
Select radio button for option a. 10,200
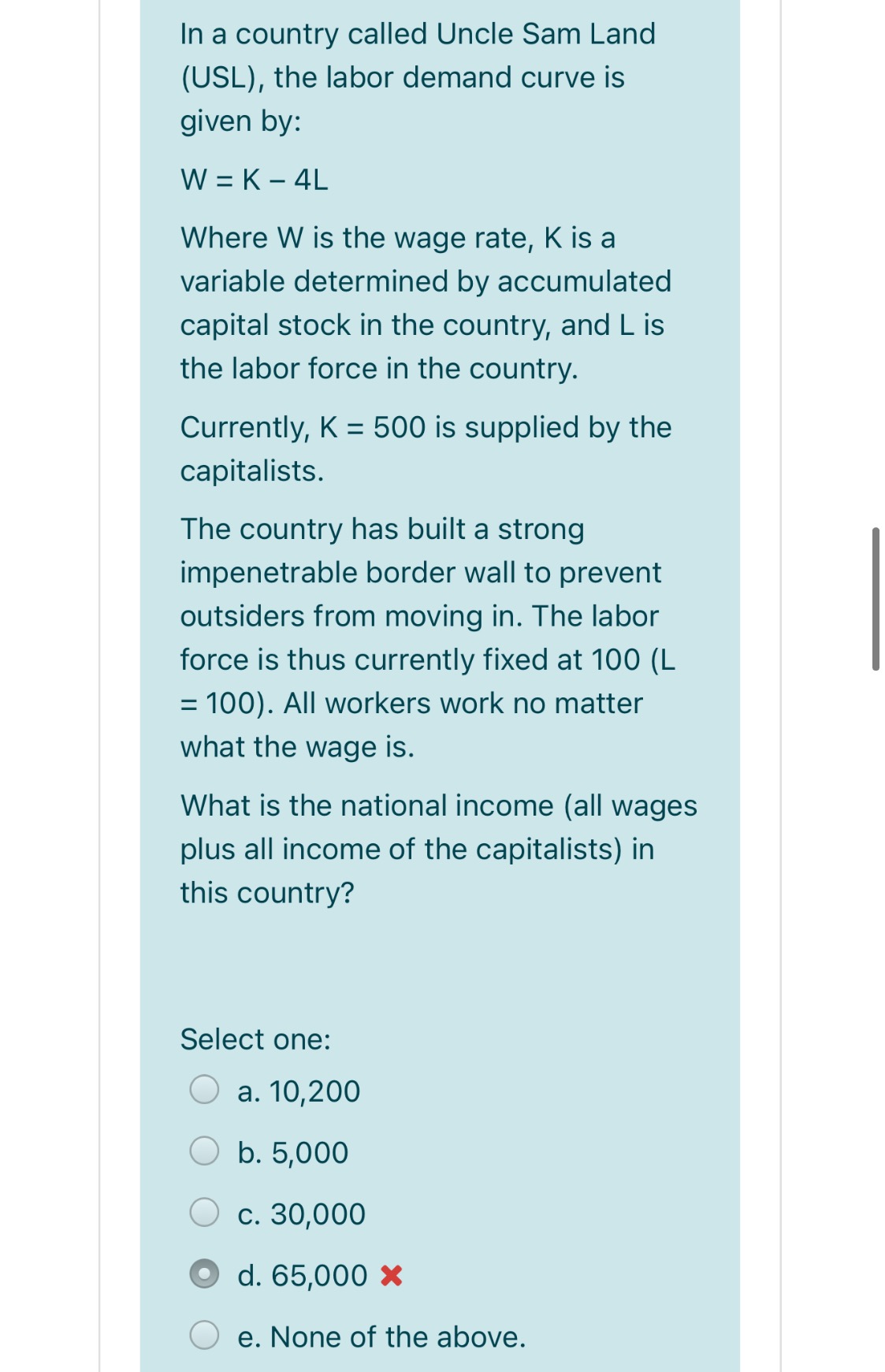click(205, 1091)
